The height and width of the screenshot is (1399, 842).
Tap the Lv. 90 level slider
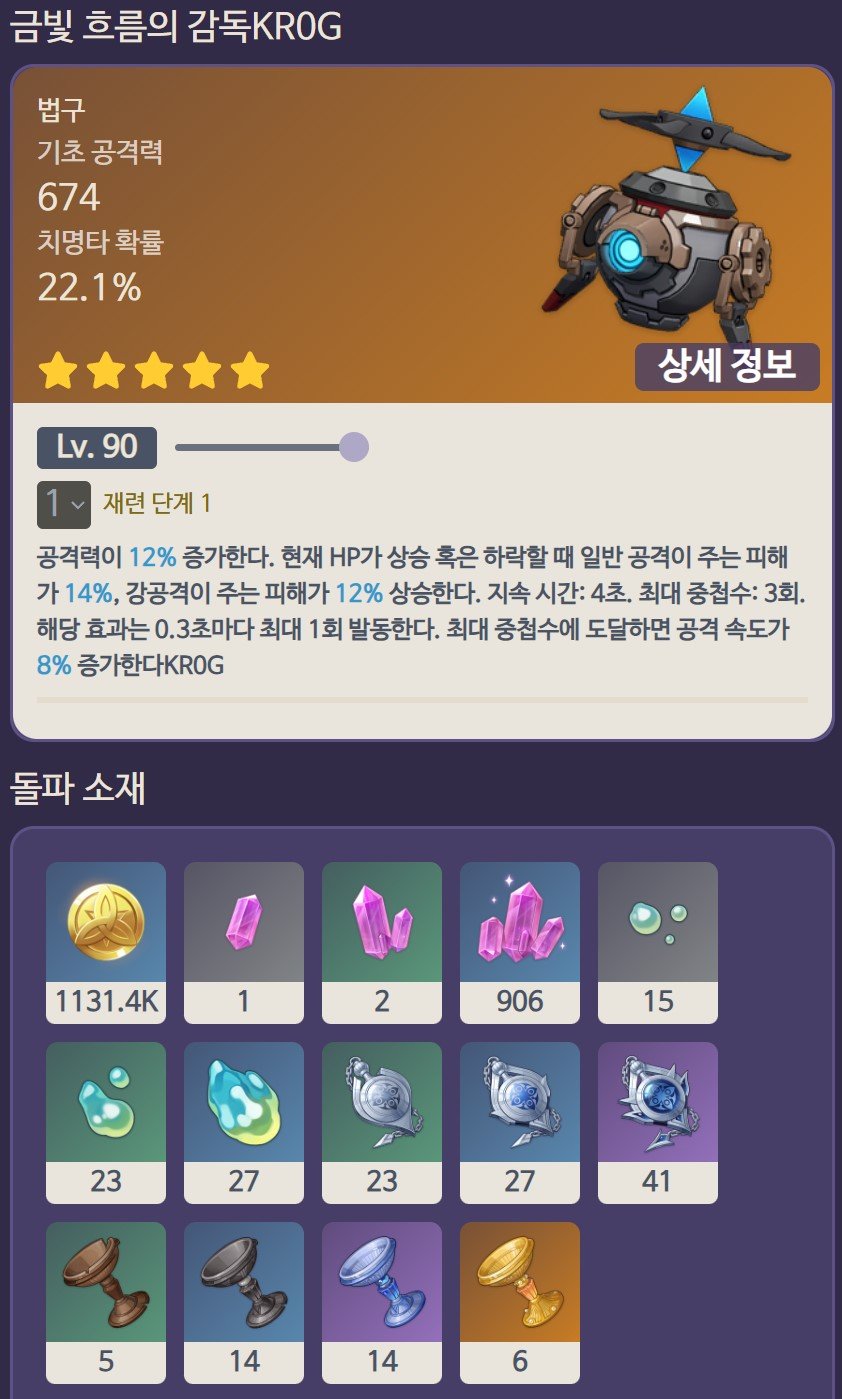(272, 448)
